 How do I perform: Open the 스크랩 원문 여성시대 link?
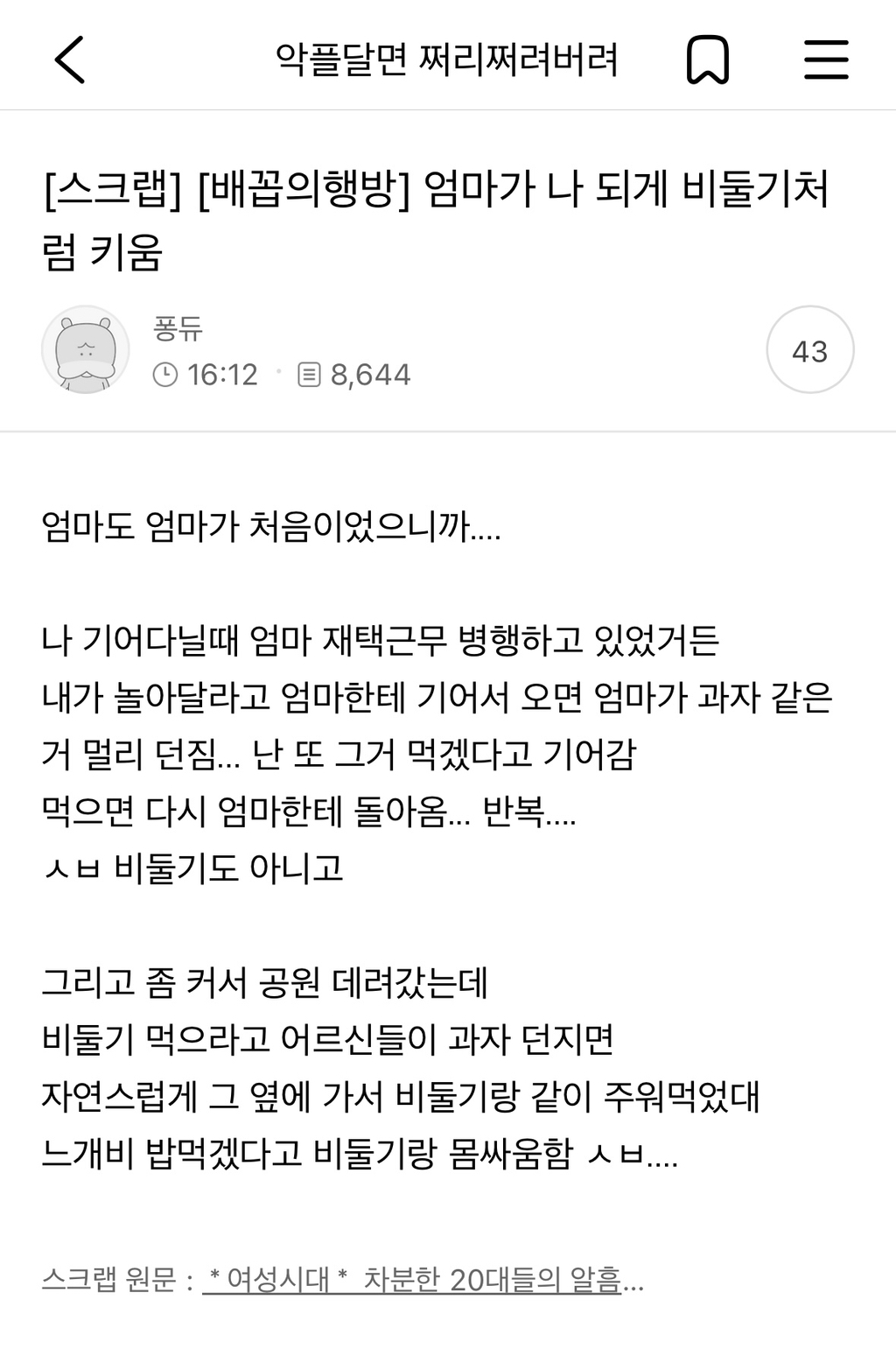tap(423, 1280)
